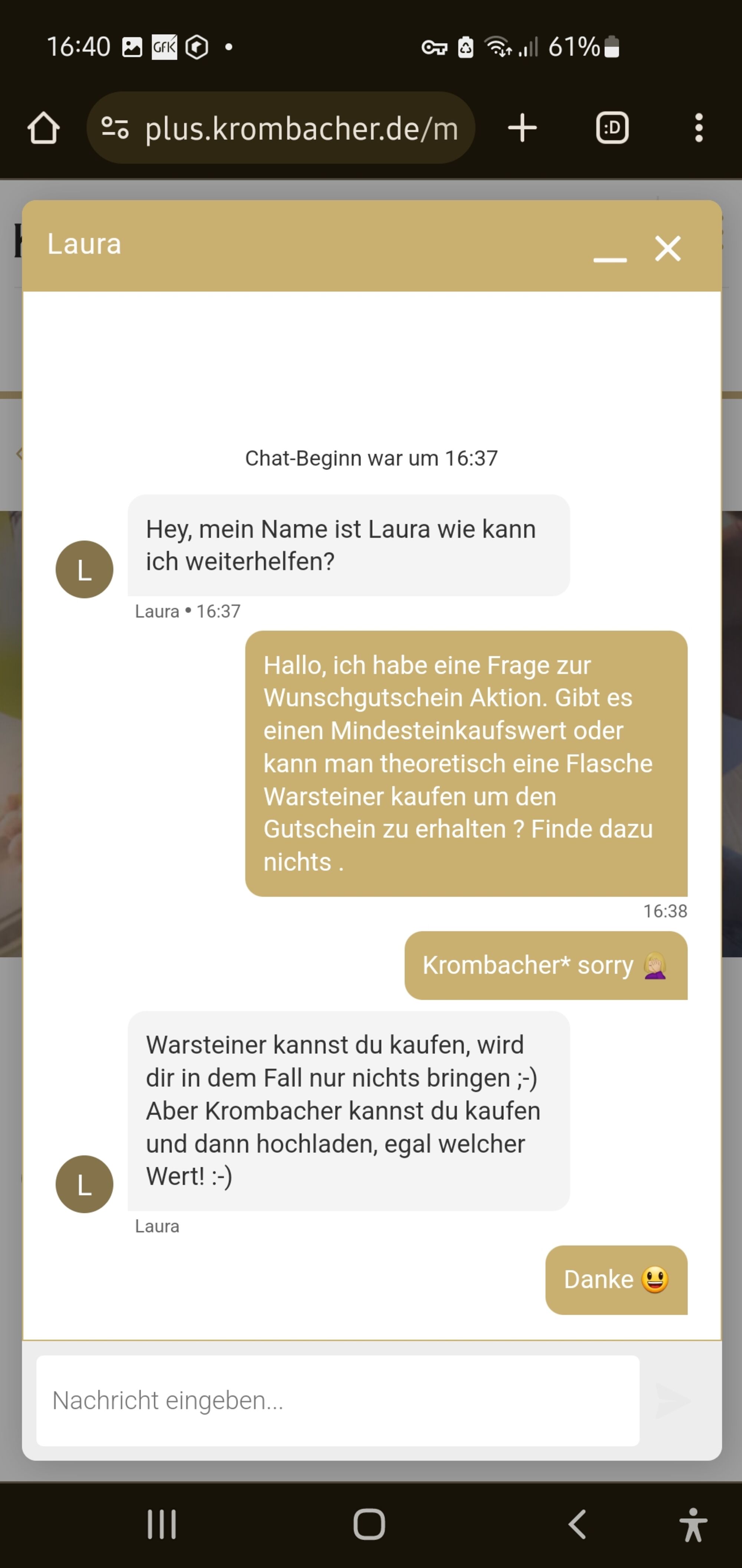742x1568 pixels.
Task: Open the browser overflow menu
Action: [699, 128]
